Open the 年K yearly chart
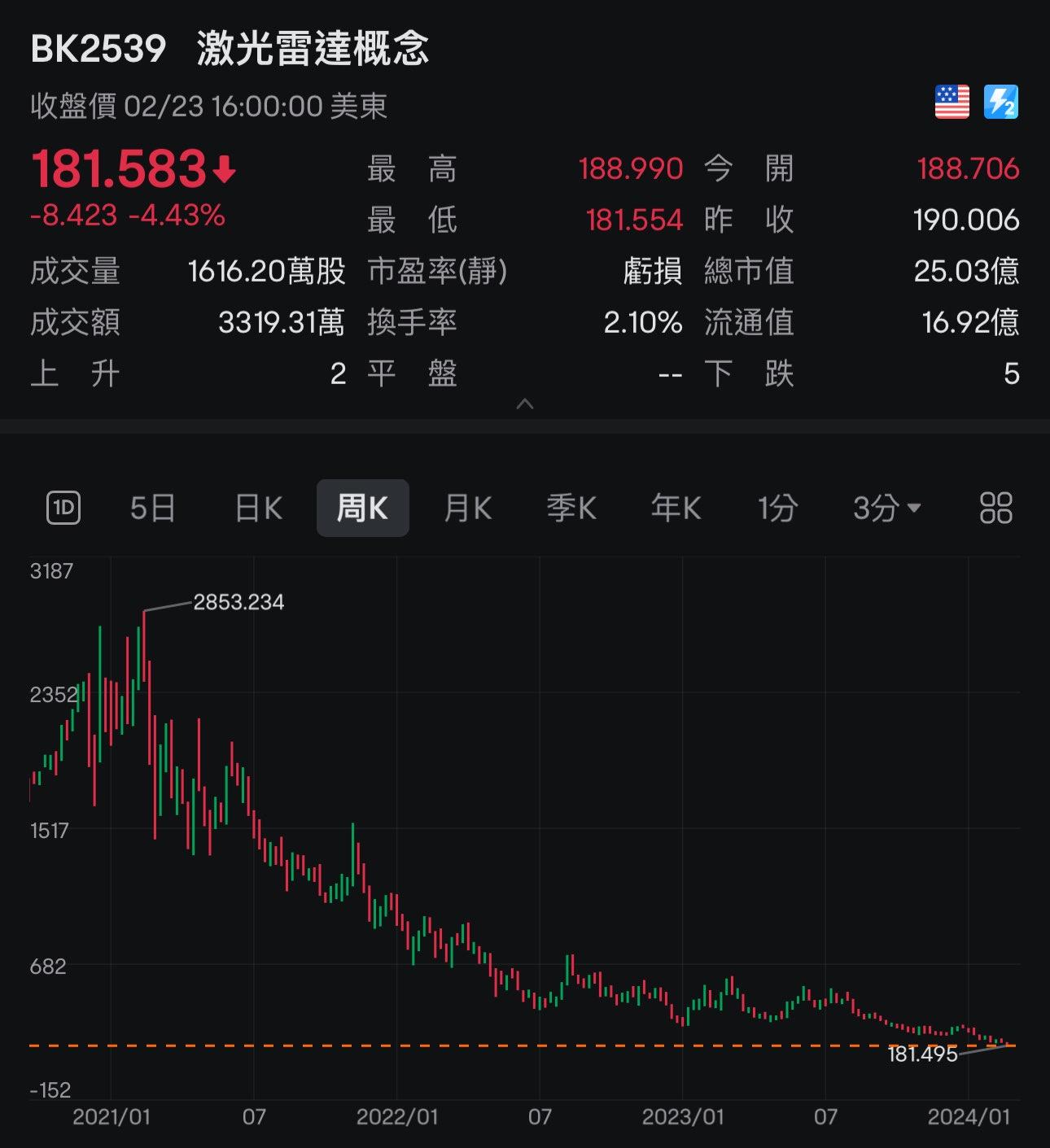Screen dimensions: 1050x1148 click(x=676, y=509)
